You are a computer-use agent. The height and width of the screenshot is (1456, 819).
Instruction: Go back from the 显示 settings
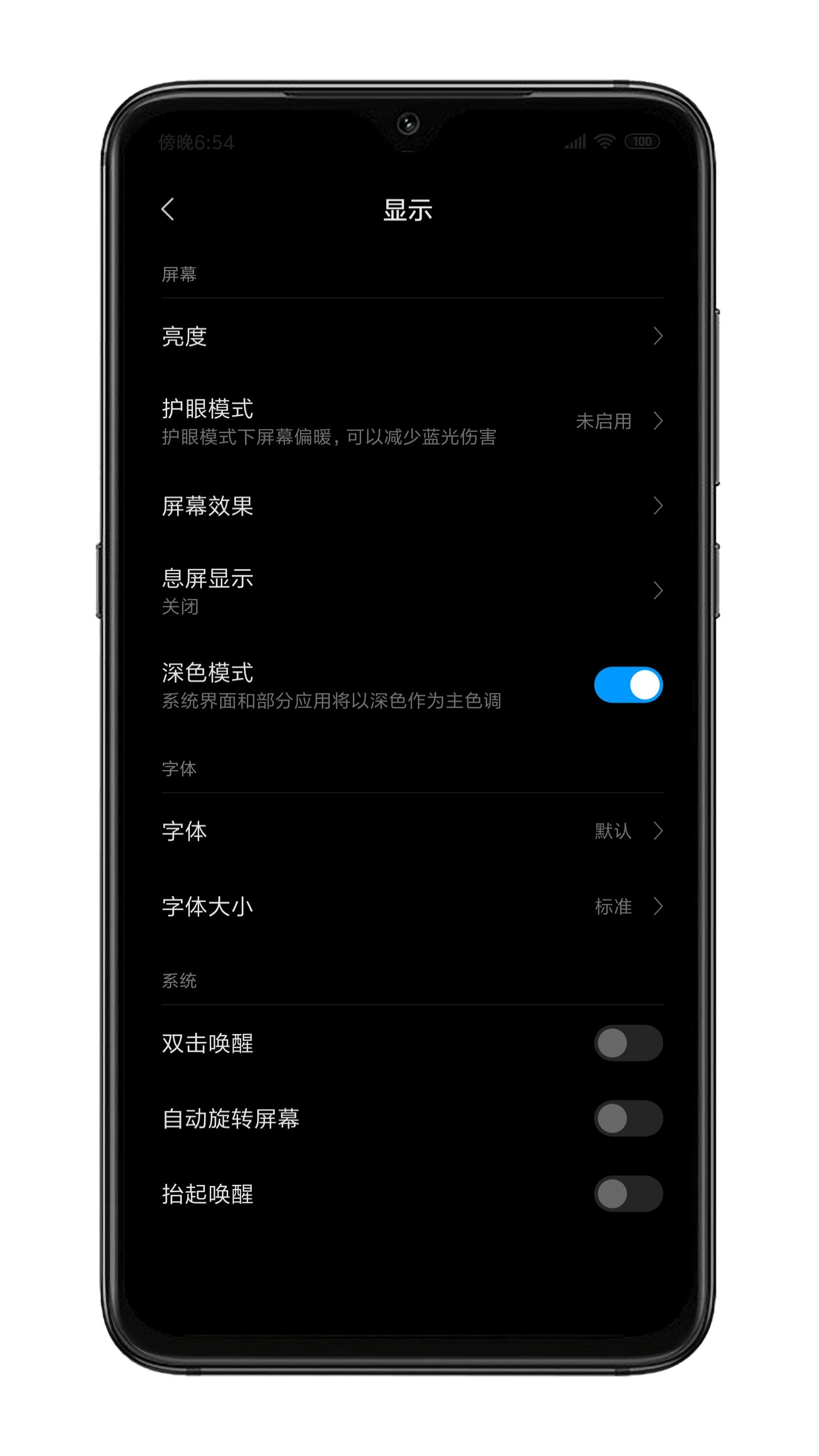coord(167,210)
